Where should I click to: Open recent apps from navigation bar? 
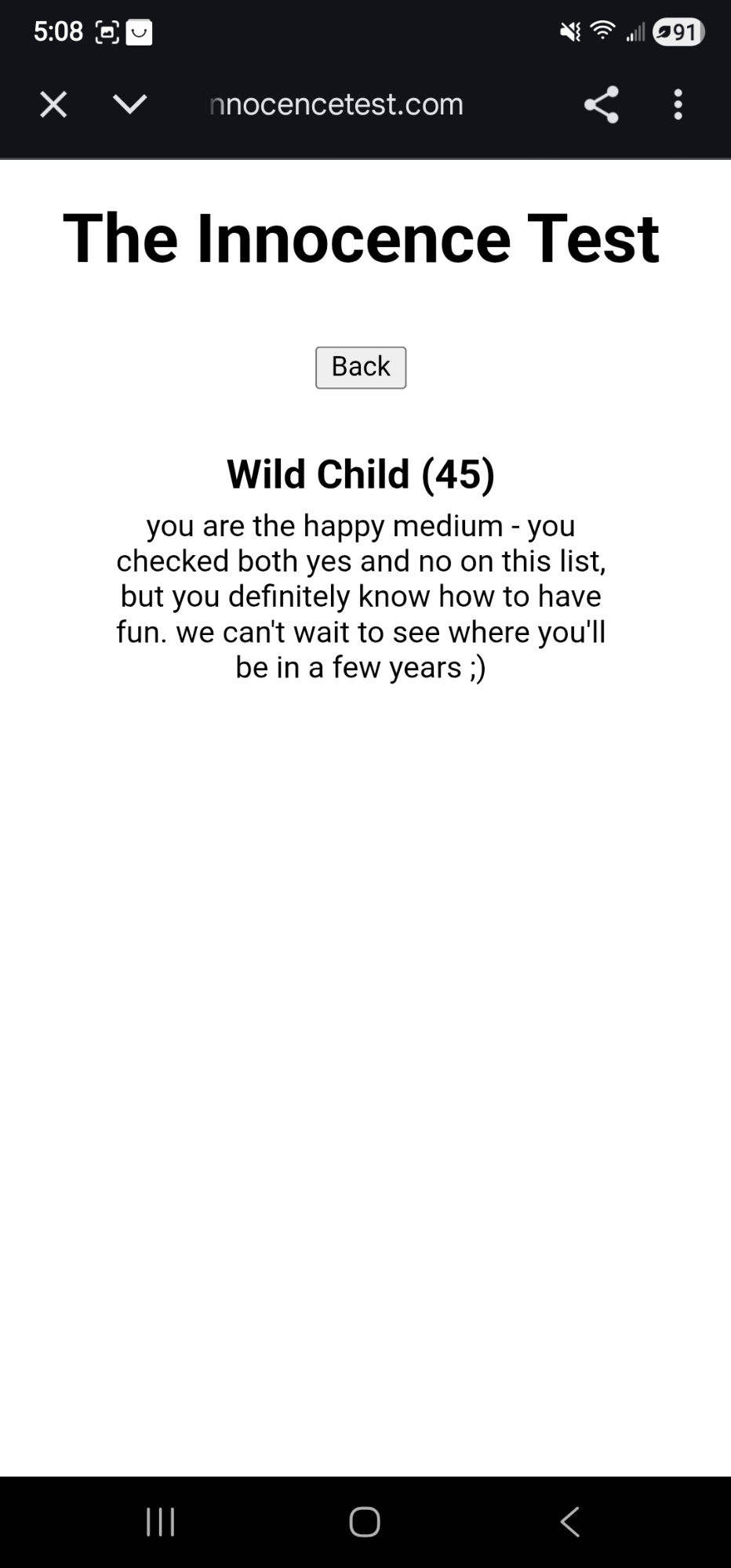(161, 1522)
